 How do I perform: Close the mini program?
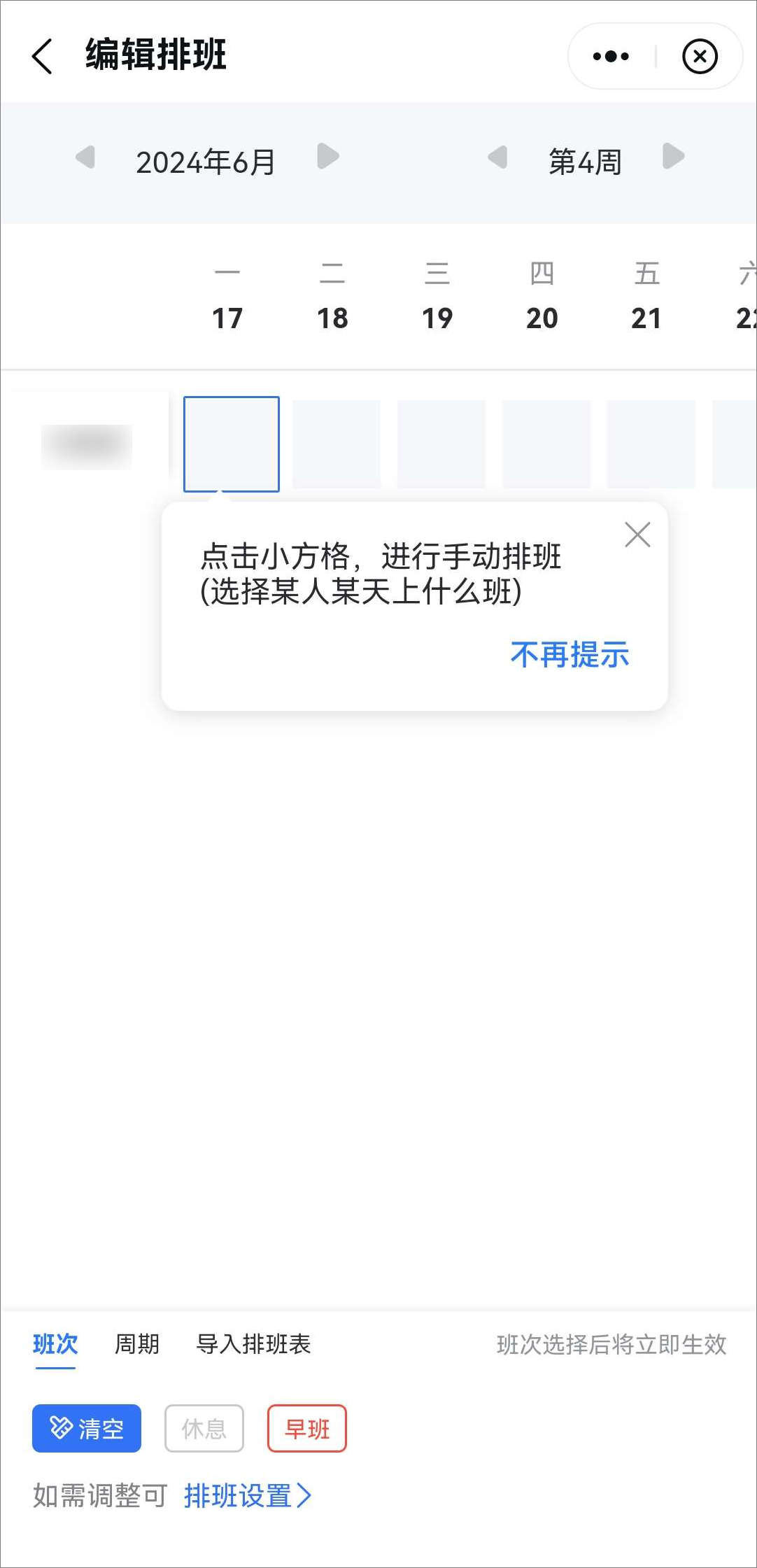[700, 56]
